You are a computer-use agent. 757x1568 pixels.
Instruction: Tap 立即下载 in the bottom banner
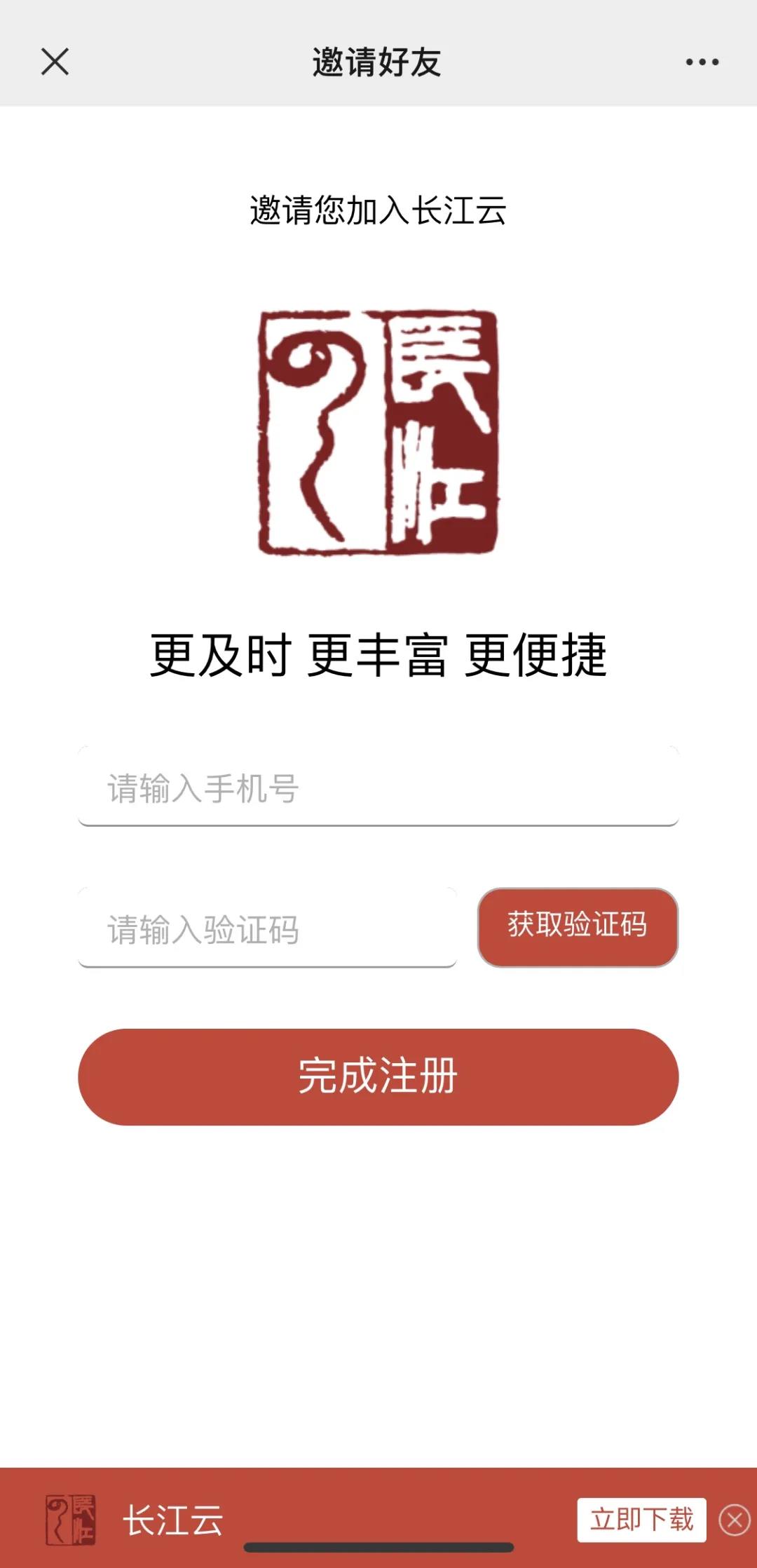(641, 1520)
